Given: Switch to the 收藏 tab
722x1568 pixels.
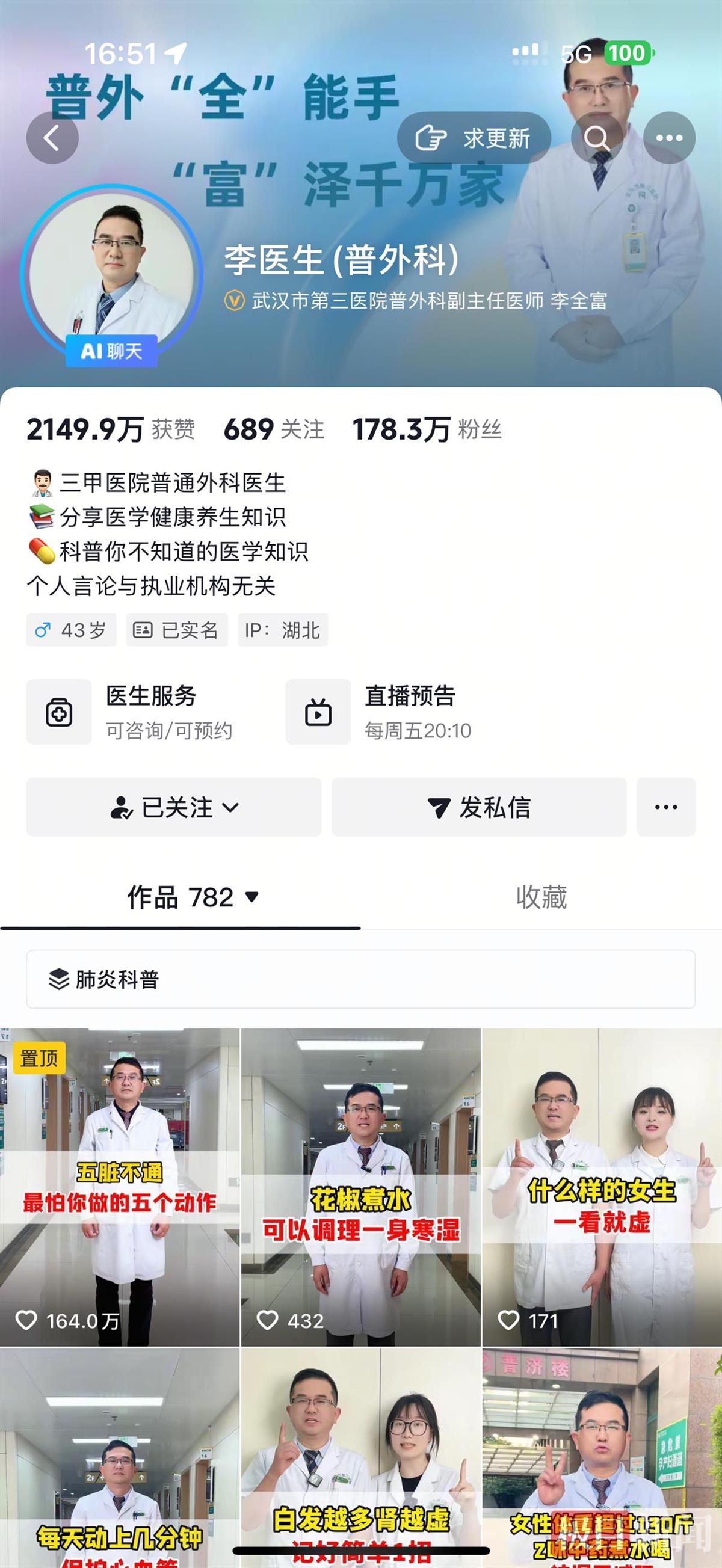Looking at the screenshot, I should 541,897.
